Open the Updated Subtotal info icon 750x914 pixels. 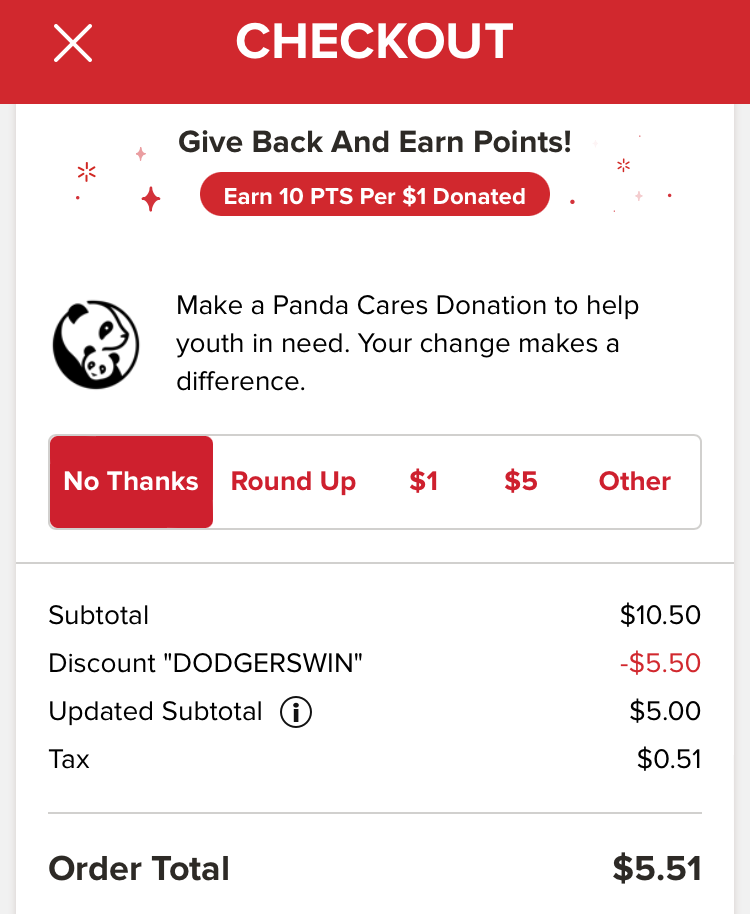click(x=294, y=712)
